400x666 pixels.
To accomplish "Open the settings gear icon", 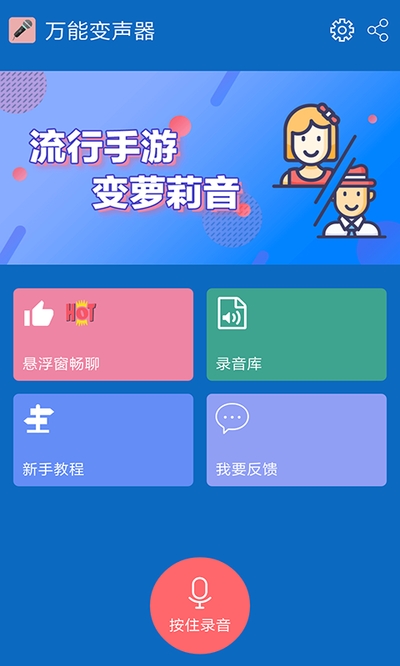I will (342, 30).
